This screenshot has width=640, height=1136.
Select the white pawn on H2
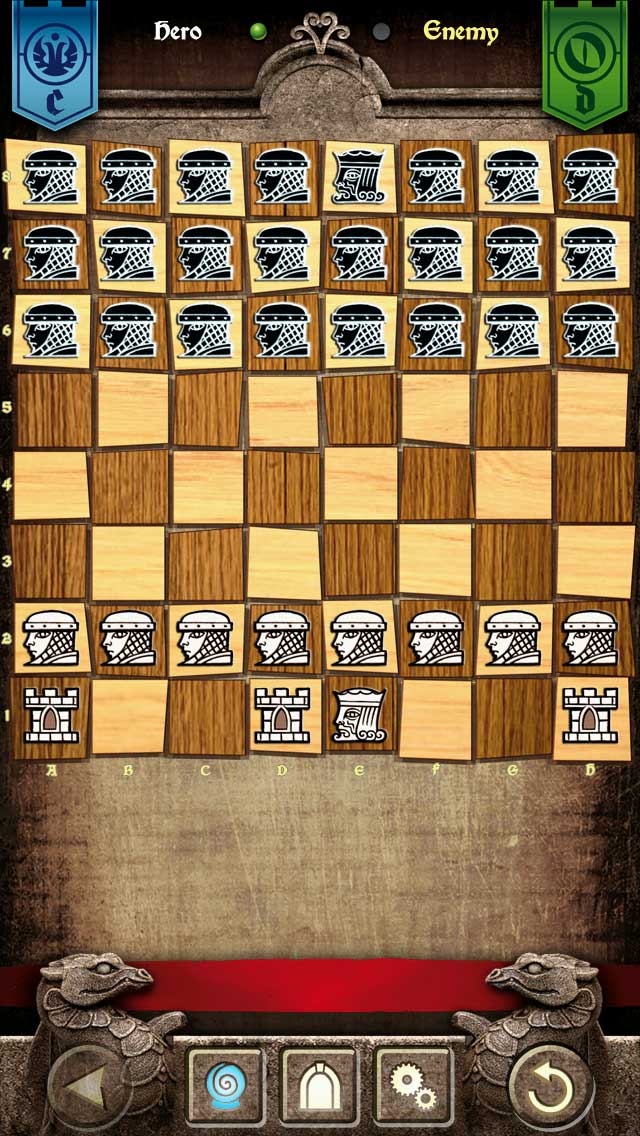click(590, 639)
